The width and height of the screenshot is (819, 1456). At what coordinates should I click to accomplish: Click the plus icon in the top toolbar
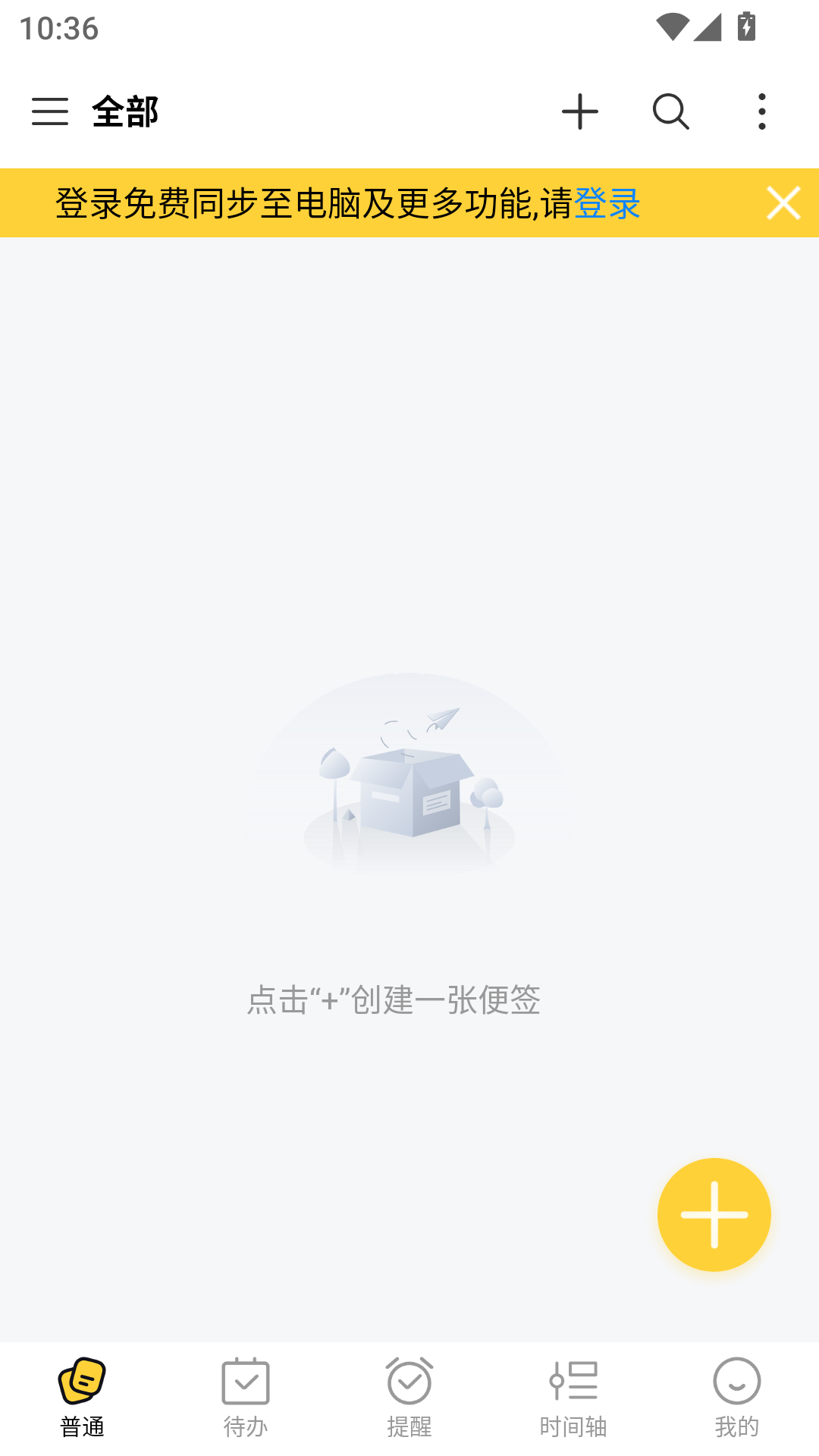click(x=580, y=111)
